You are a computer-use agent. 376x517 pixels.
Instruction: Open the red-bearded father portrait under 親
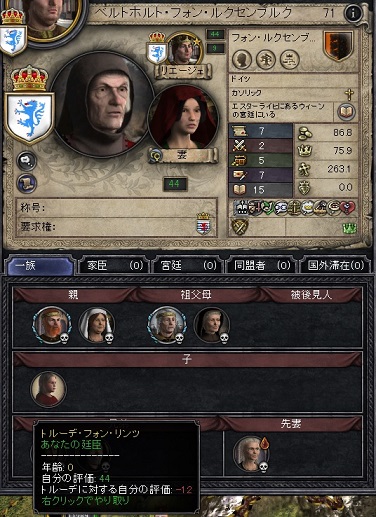pyautogui.click(x=52, y=325)
